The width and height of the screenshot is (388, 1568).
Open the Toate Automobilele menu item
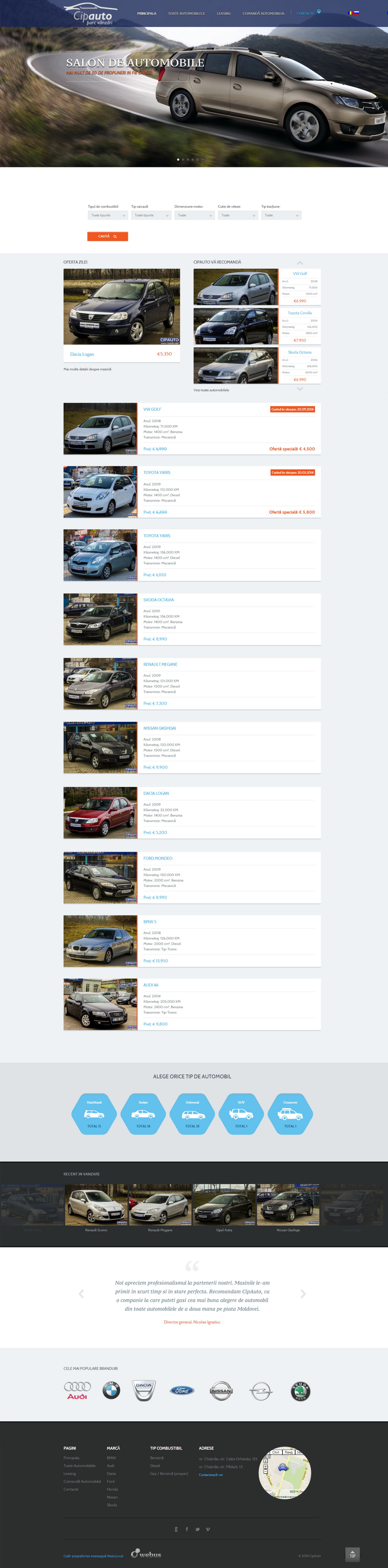(186, 13)
